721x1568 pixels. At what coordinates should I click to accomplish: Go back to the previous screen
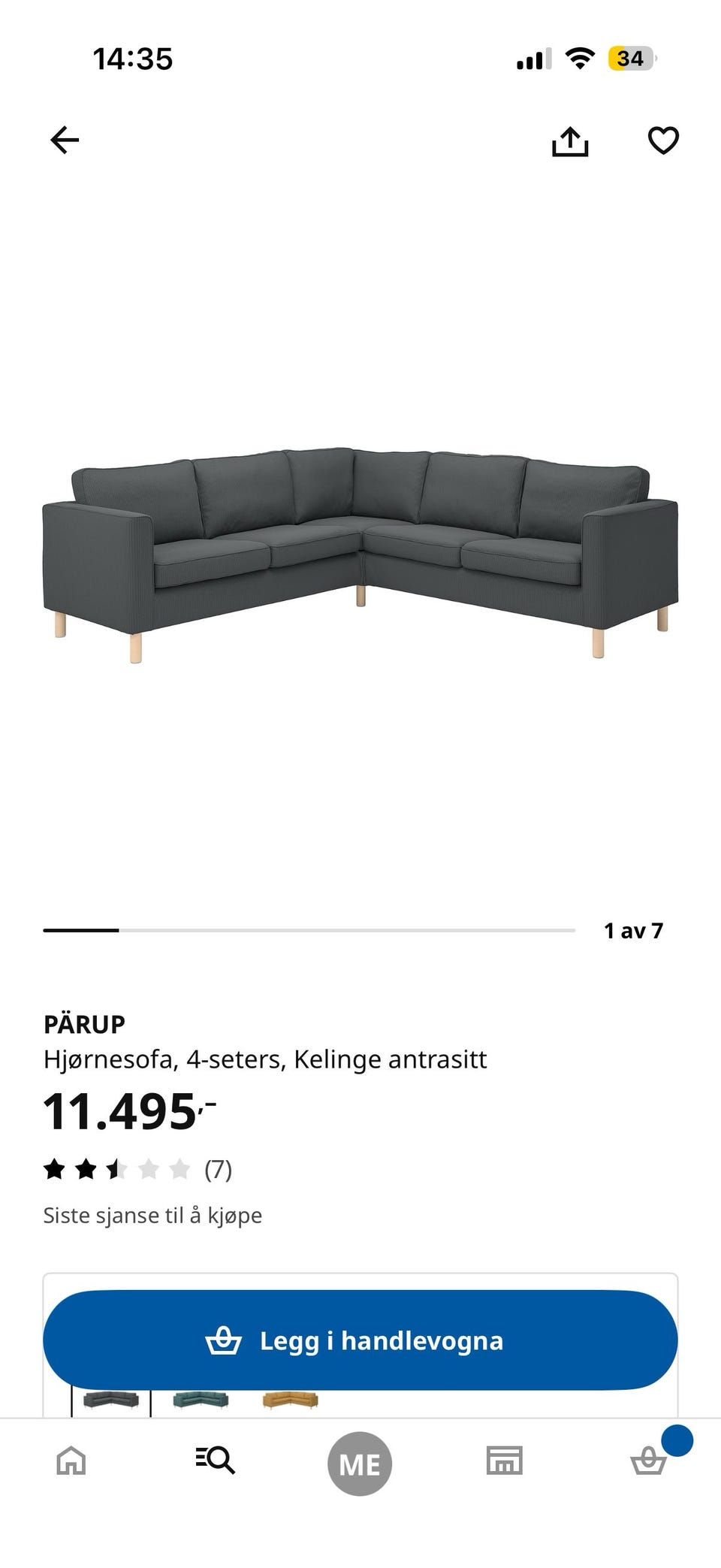click(65, 140)
